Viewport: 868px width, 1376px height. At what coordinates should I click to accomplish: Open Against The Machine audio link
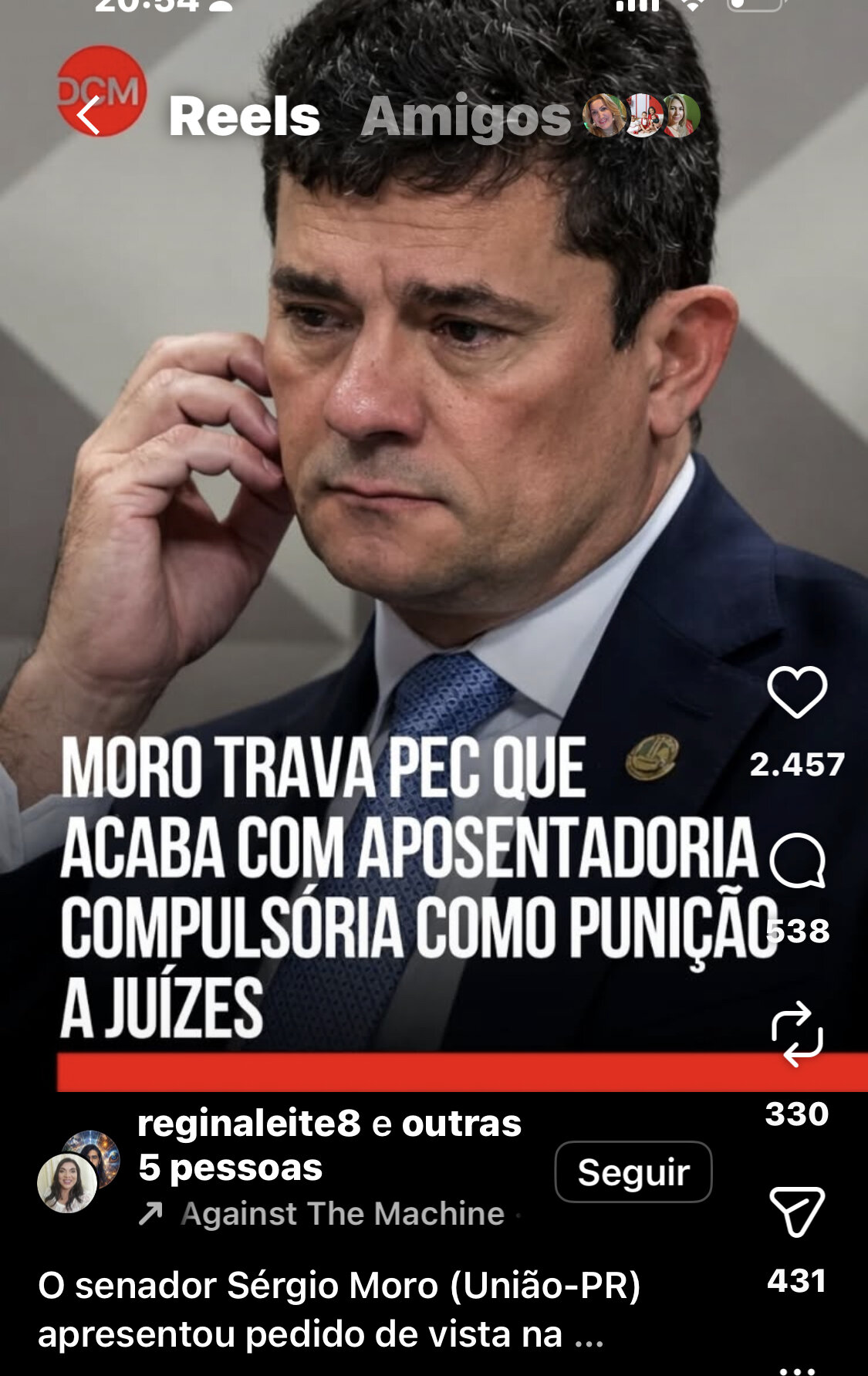click(x=342, y=1214)
